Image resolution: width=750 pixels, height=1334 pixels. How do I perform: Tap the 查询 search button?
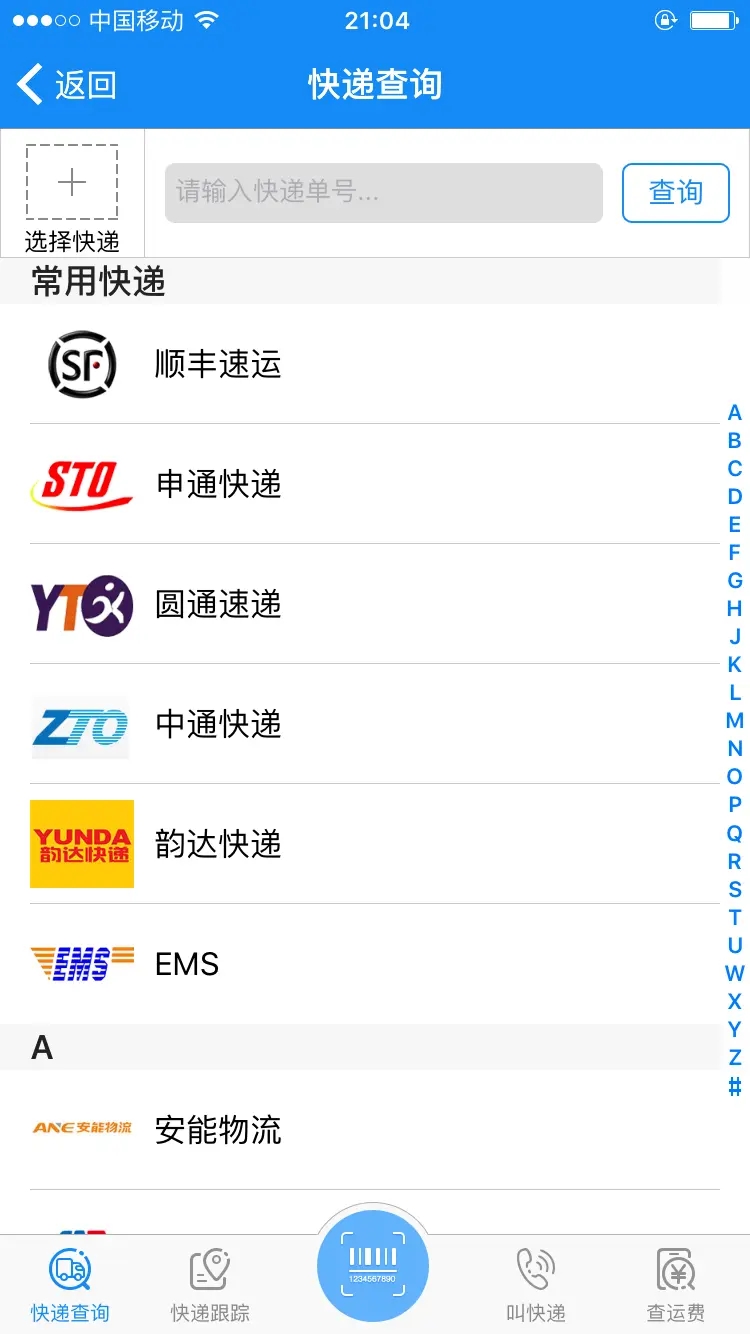676,193
